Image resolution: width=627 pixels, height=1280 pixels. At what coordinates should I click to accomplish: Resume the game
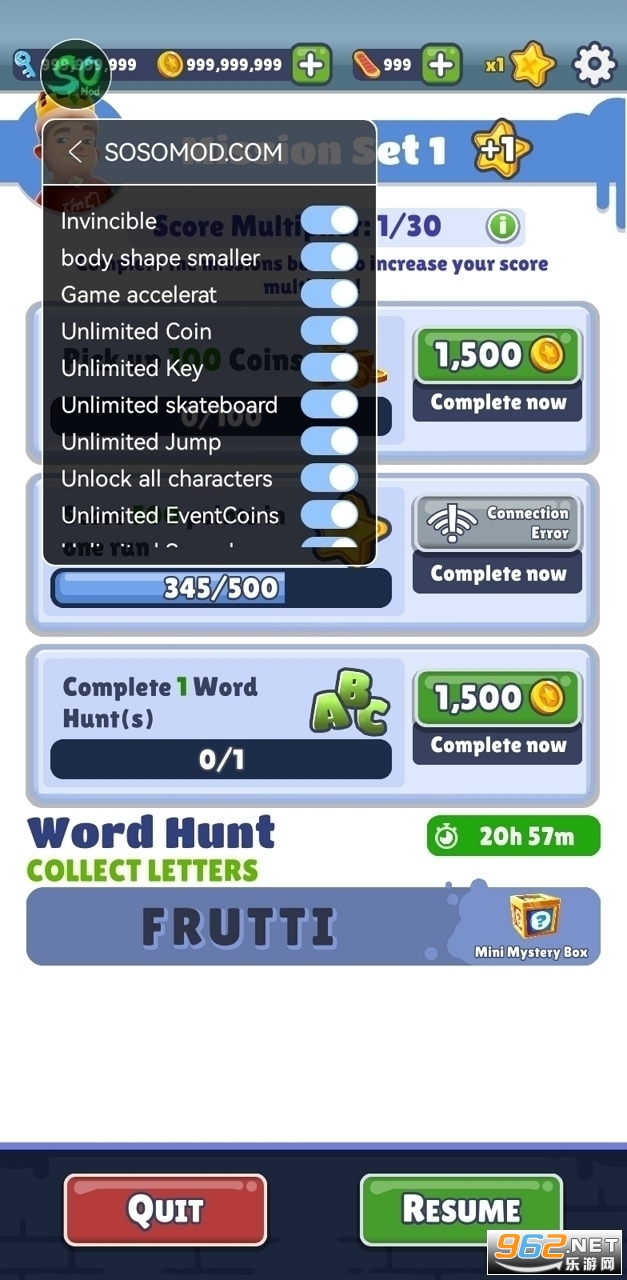(x=461, y=1209)
